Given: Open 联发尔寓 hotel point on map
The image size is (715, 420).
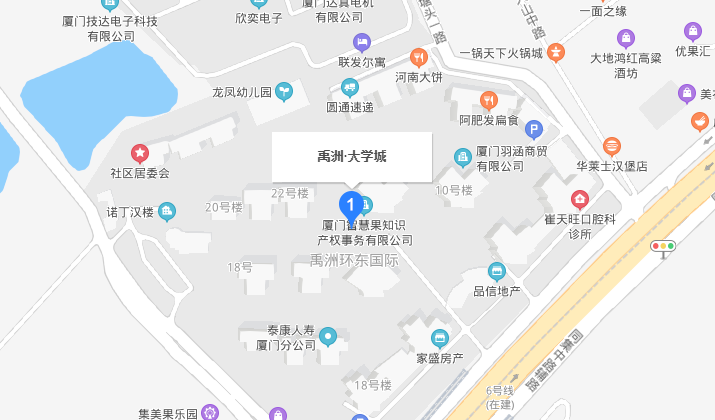Looking at the screenshot, I should pos(363,42).
